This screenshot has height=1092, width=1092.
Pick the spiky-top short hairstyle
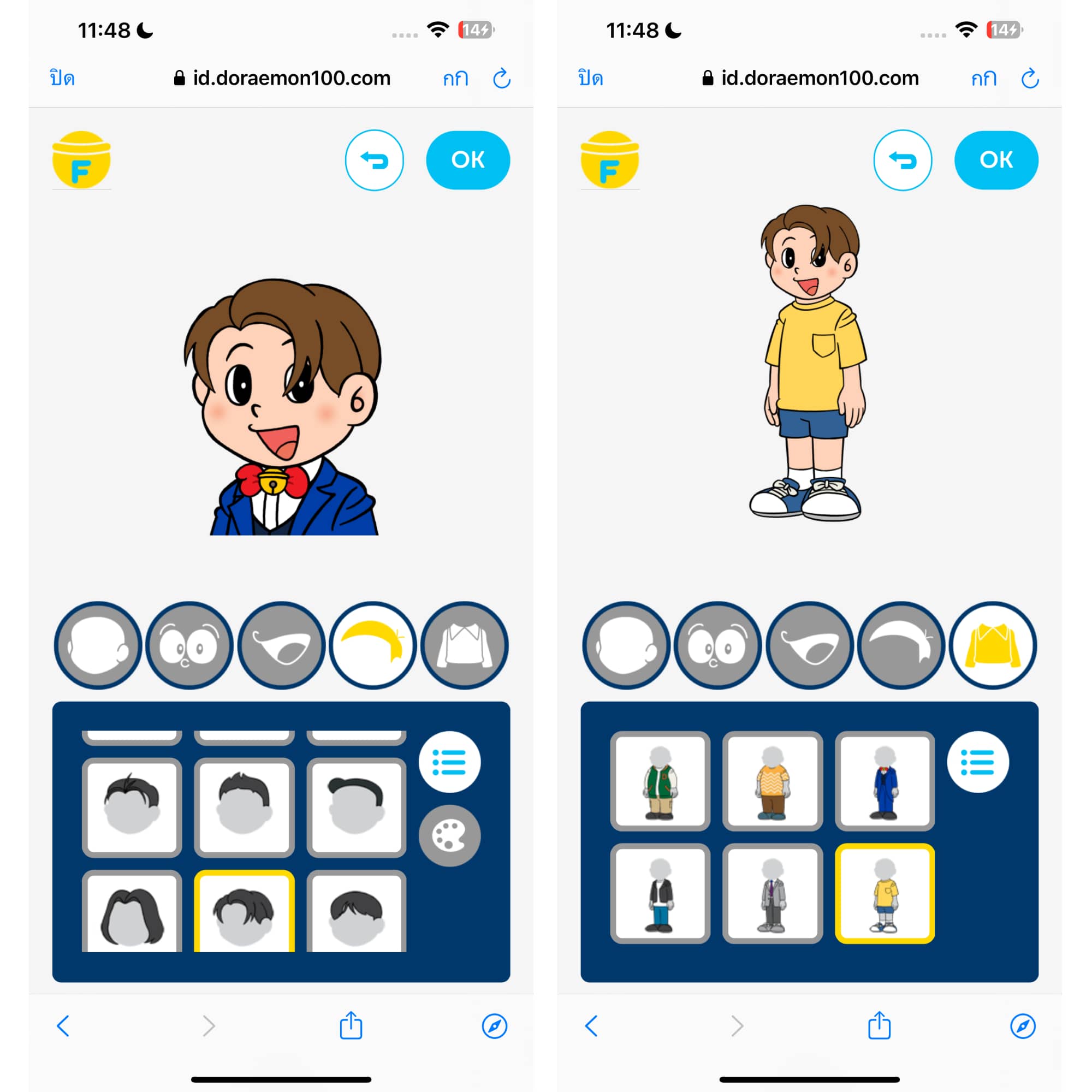pyautogui.click(x=244, y=806)
